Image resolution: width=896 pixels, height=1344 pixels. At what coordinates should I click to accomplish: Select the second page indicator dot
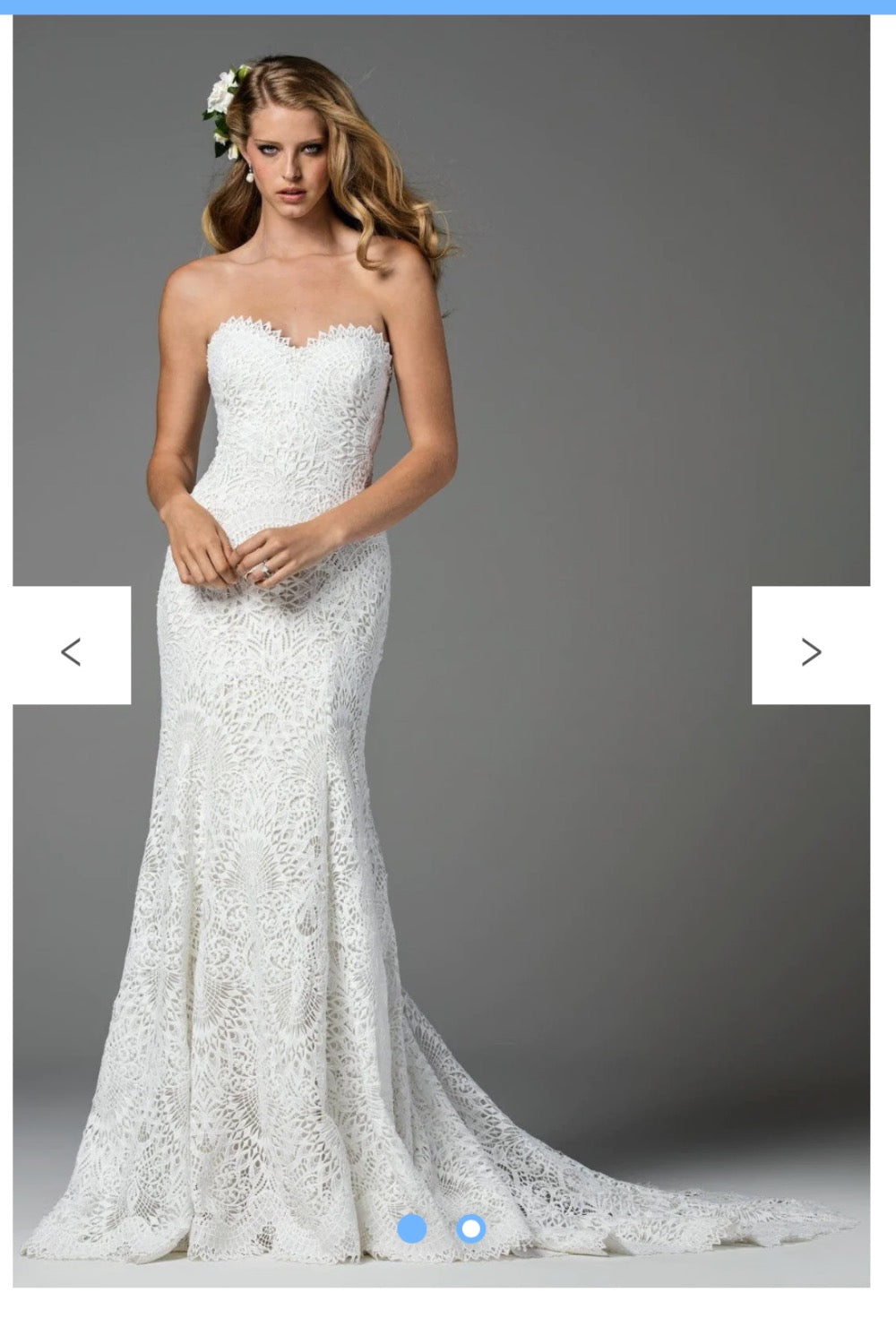(x=470, y=1228)
